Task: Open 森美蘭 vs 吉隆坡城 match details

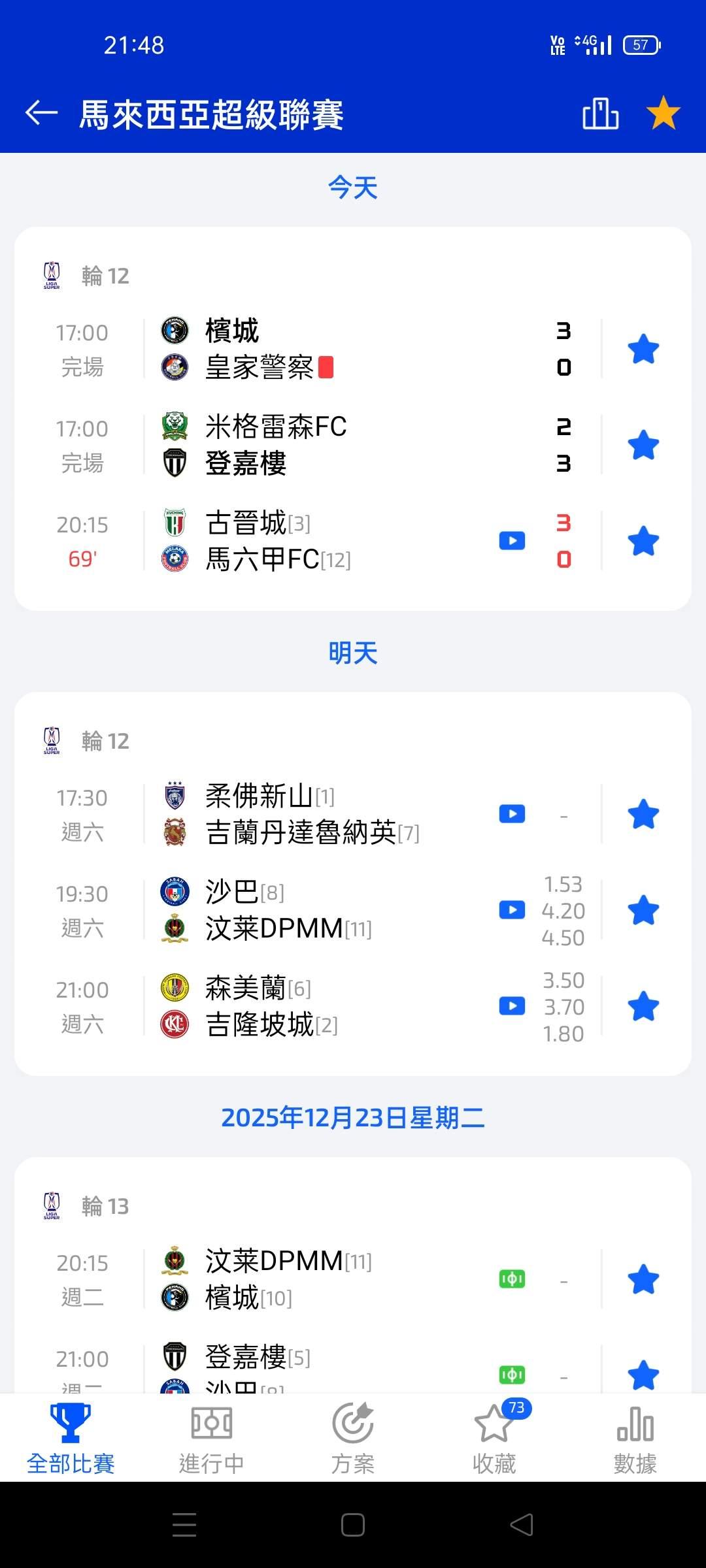Action: pyautogui.click(x=327, y=1006)
